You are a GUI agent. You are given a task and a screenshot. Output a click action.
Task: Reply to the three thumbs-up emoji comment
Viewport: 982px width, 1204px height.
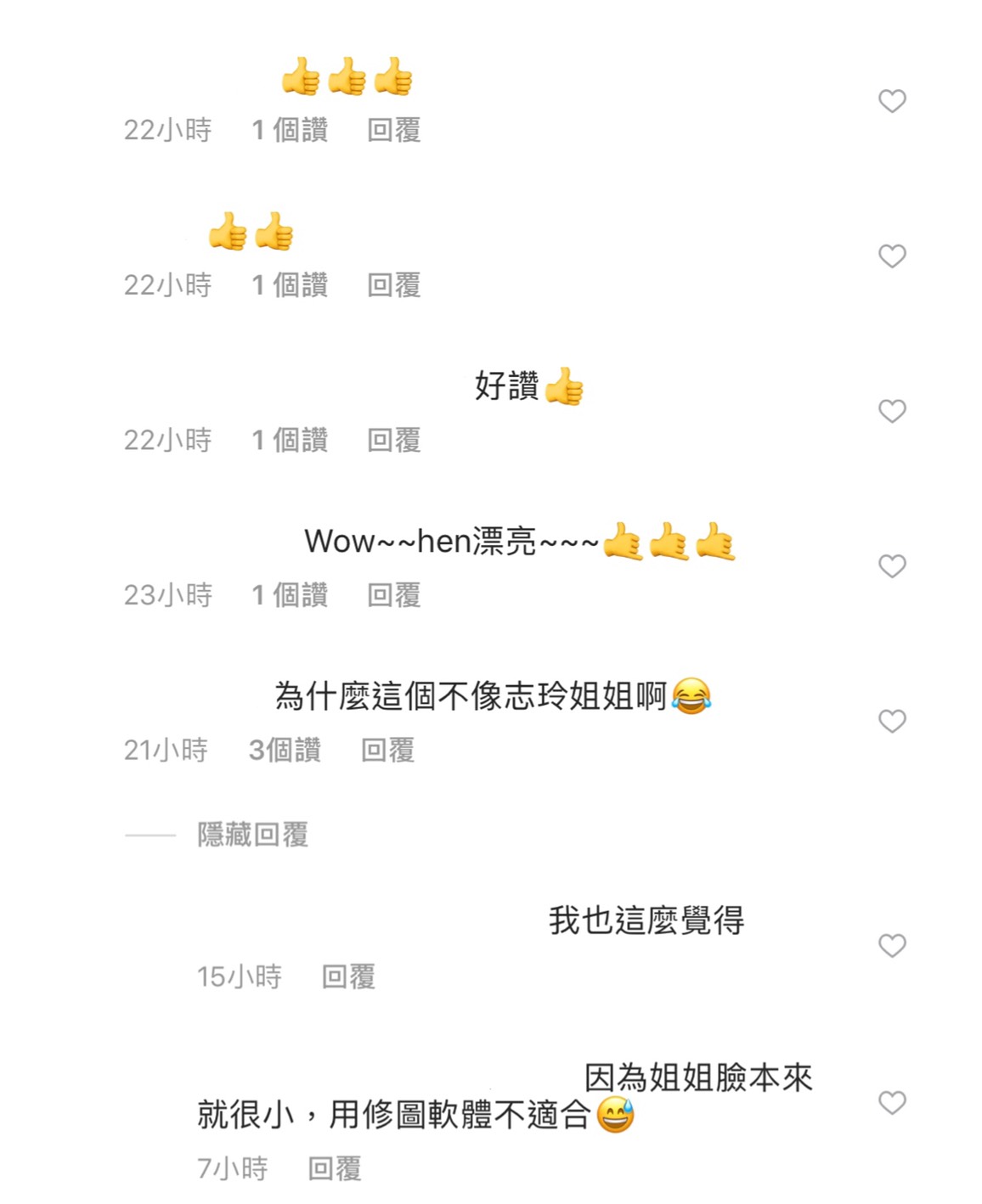pos(394,130)
